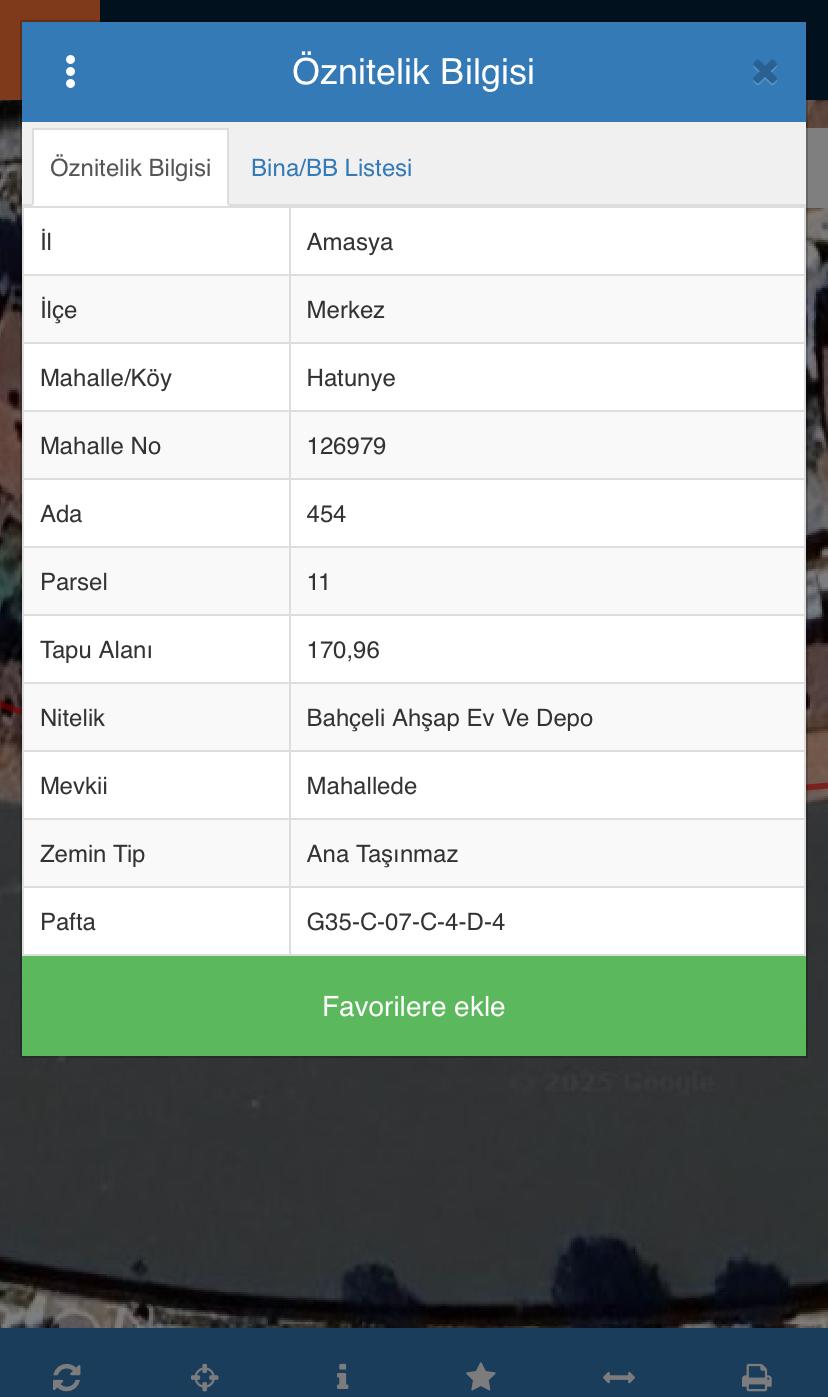Open favorites via the star icon
This screenshot has width=828, height=1397.
point(480,1377)
